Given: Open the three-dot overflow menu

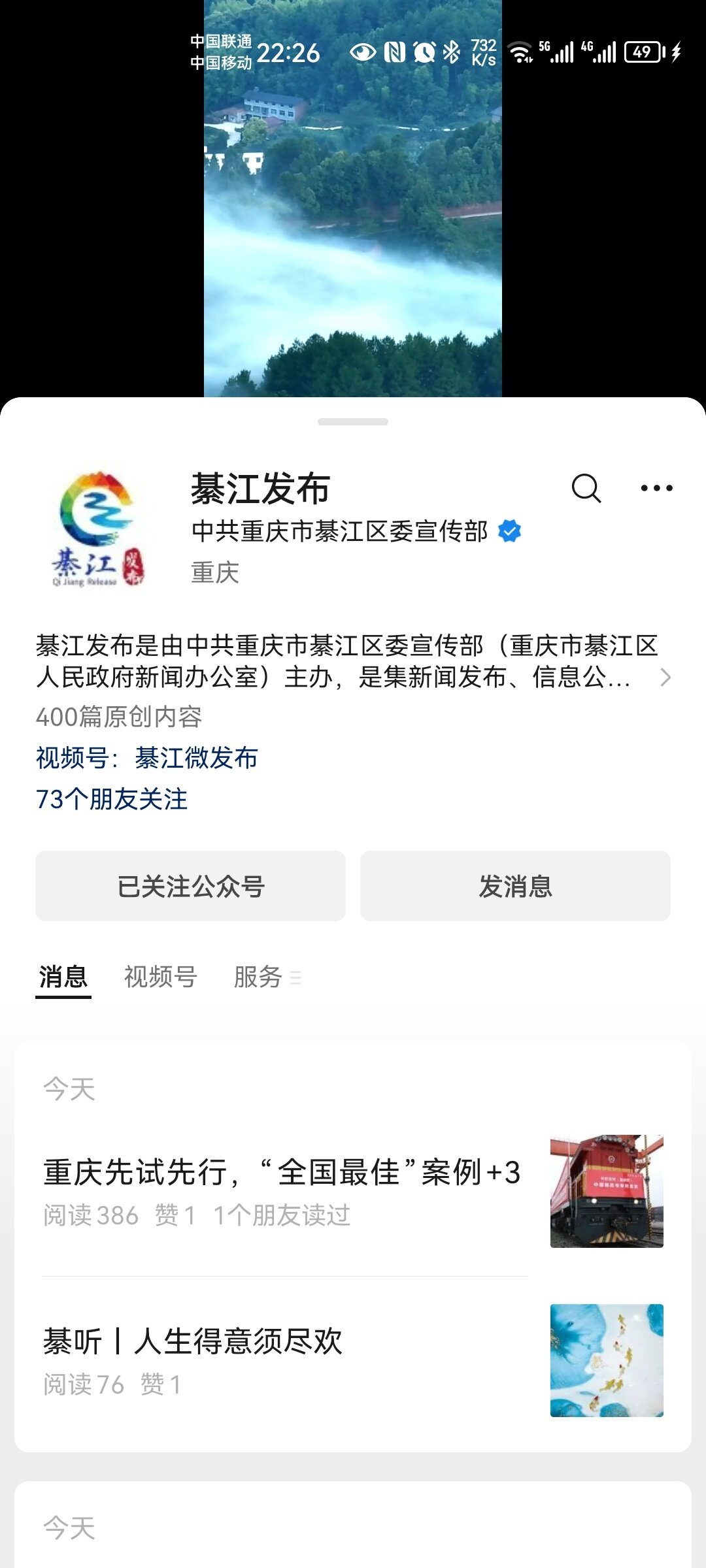Looking at the screenshot, I should tap(656, 488).
